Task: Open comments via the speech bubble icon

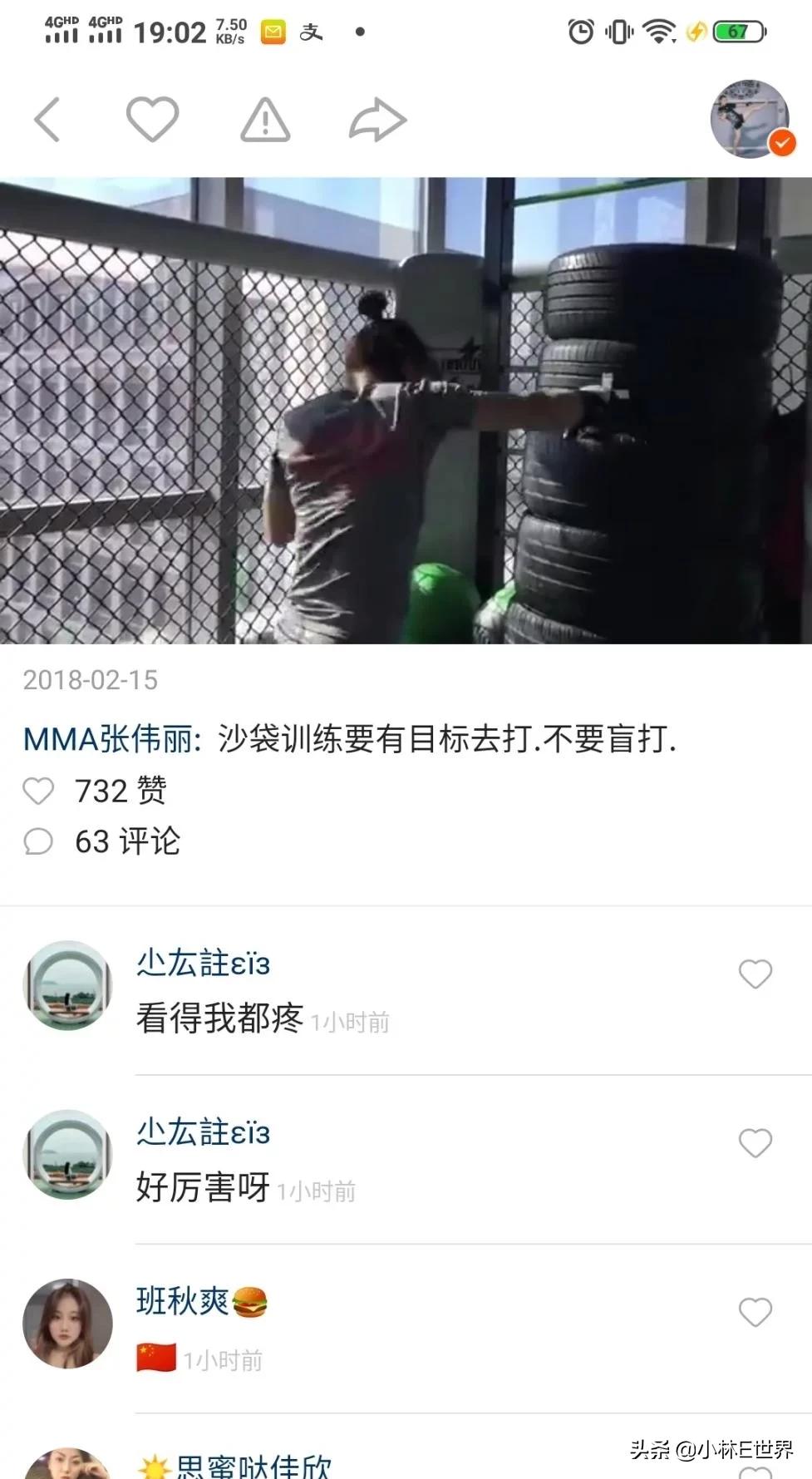Action: pos(39,841)
